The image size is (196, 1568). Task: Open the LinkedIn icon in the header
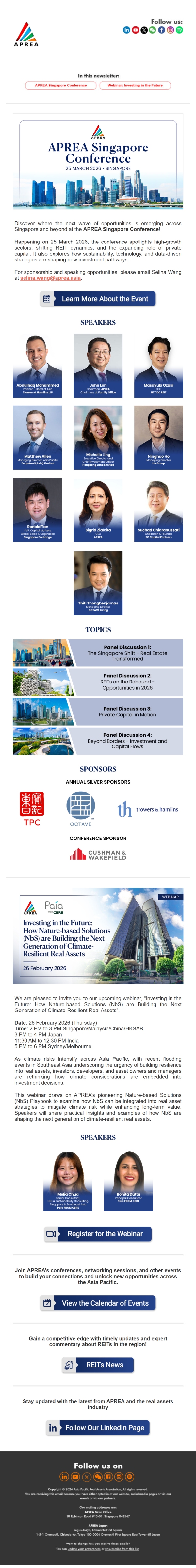tap(127, 30)
